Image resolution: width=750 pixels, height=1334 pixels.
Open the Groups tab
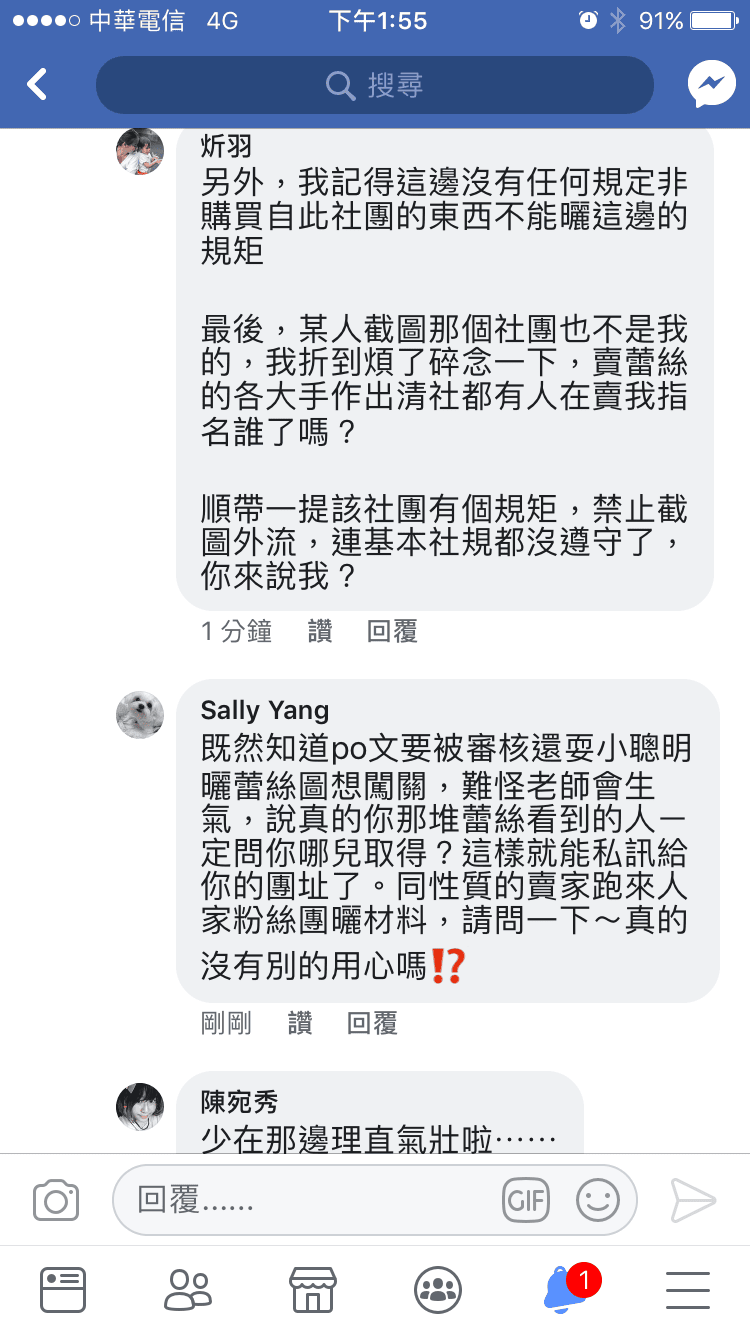437,1290
